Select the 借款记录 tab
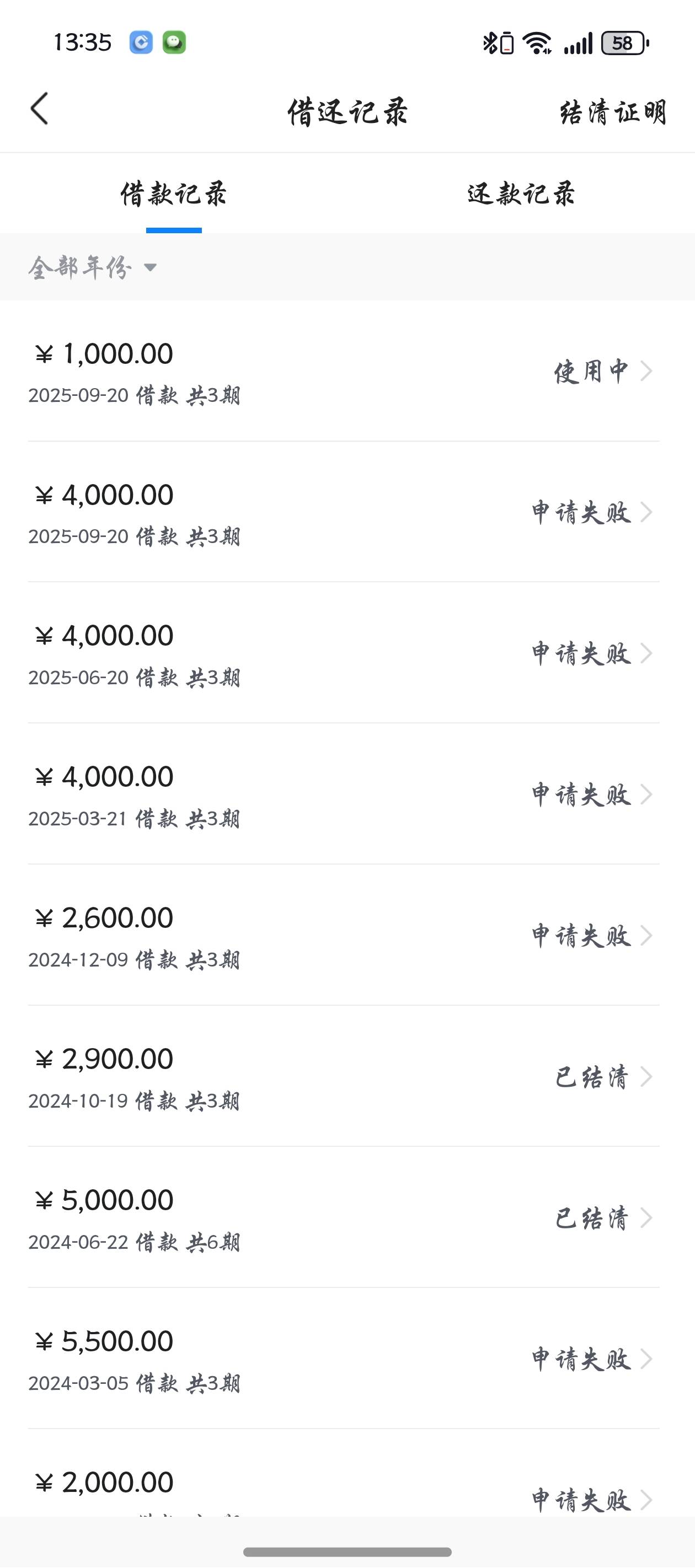 tap(174, 194)
